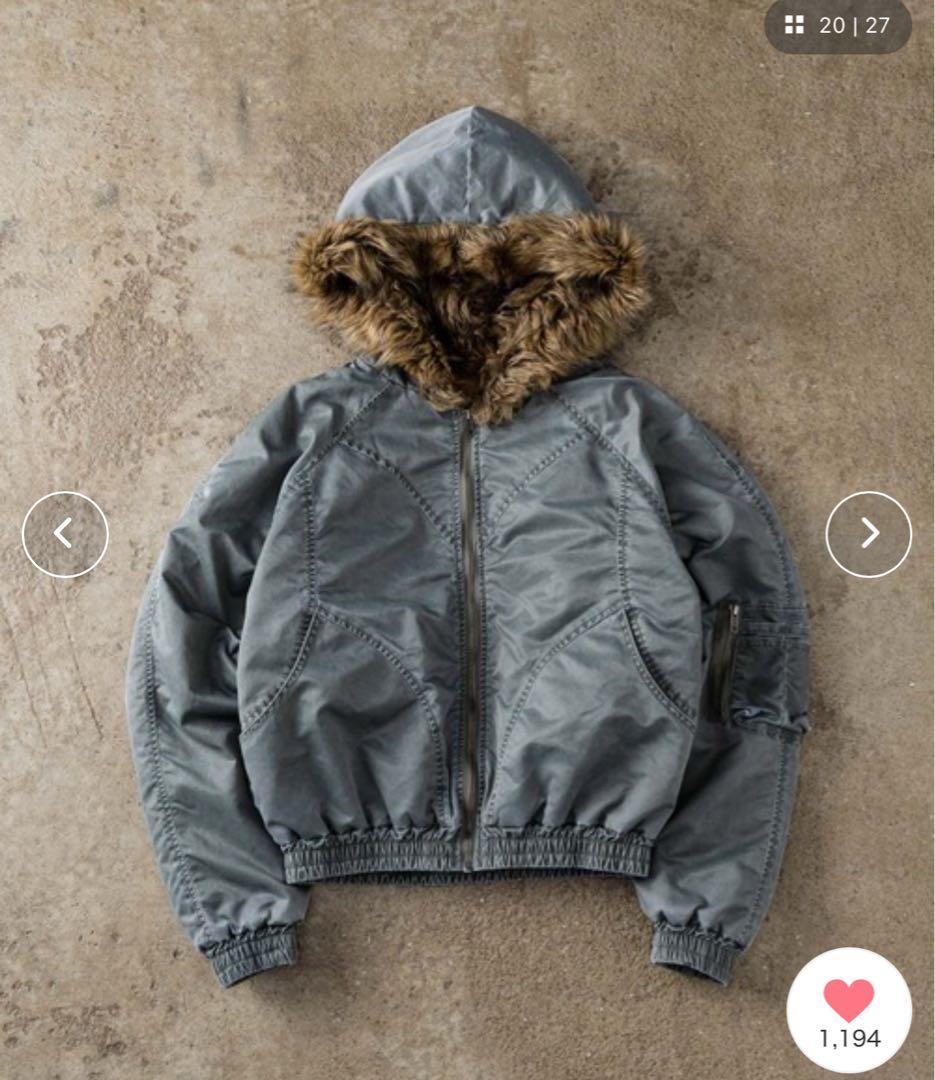The height and width of the screenshot is (1080, 935).
Task: Open the photo grid from the 20 | 27 counter
Action: point(837,26)
